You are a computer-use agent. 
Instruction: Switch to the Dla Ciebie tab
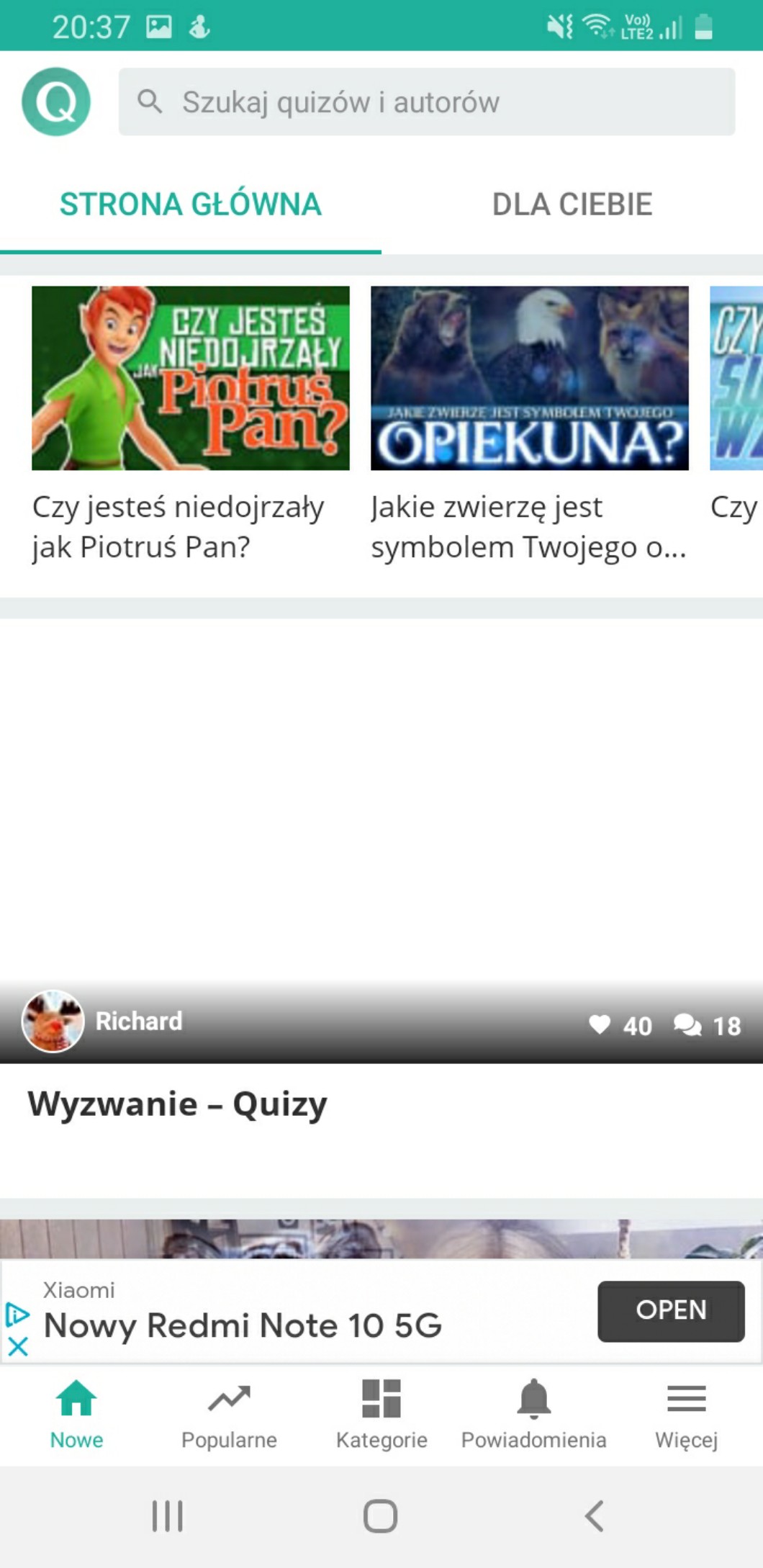[572, 204]
